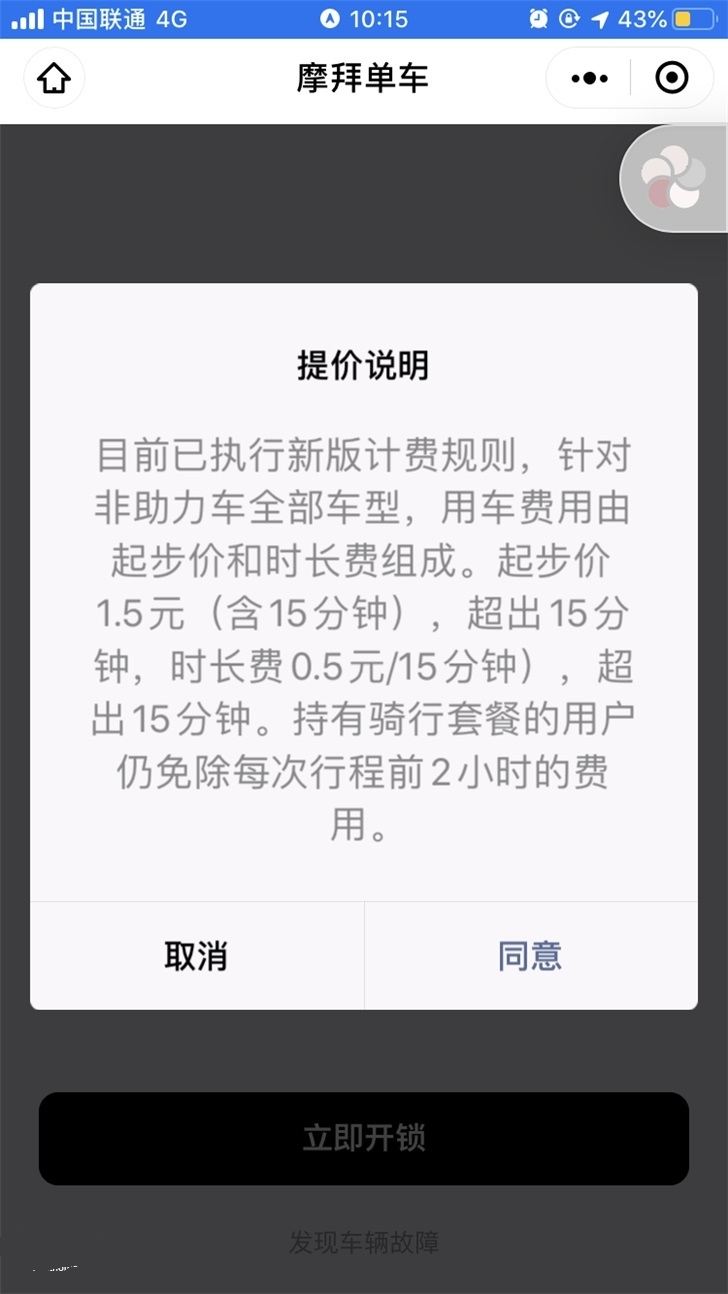Tap the floating pinwheel assistant icon
Image resolution: width=728 pixels, height=1294 pixels.
point(672,178)
